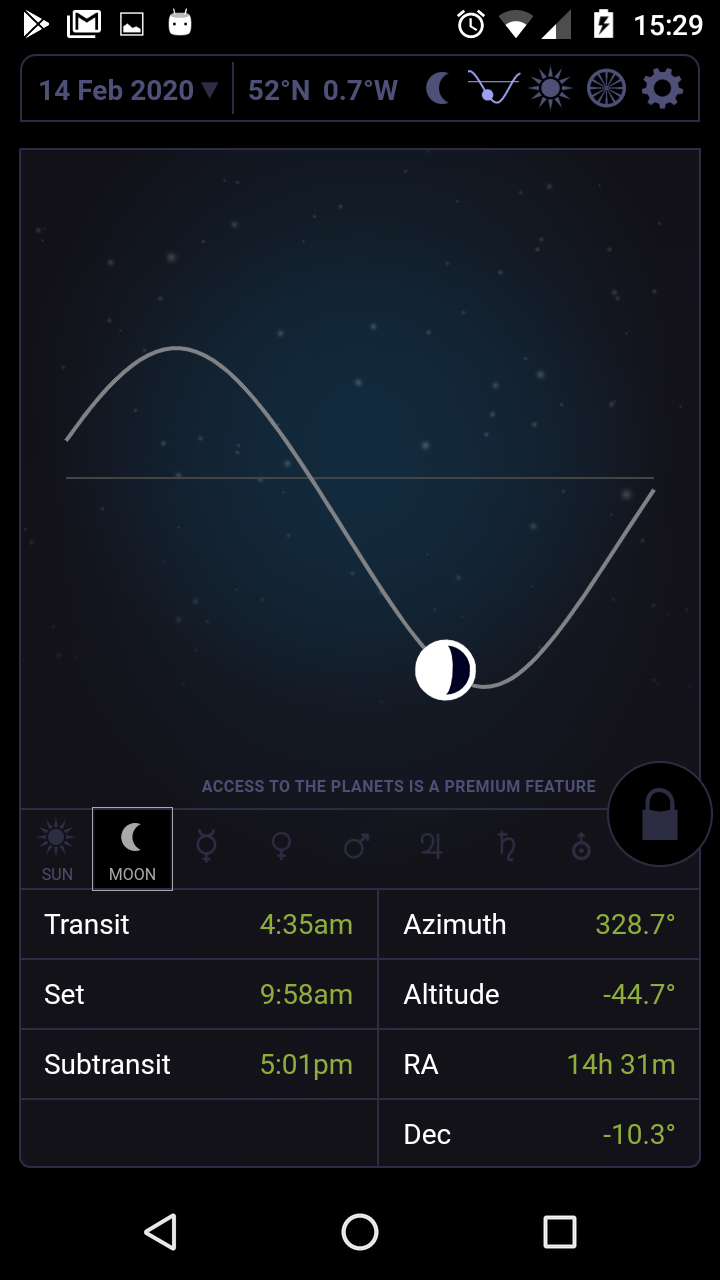Select the Uranus planet symbol
This screenshot has width=720, height=1280.
click(x=581, y=846)
